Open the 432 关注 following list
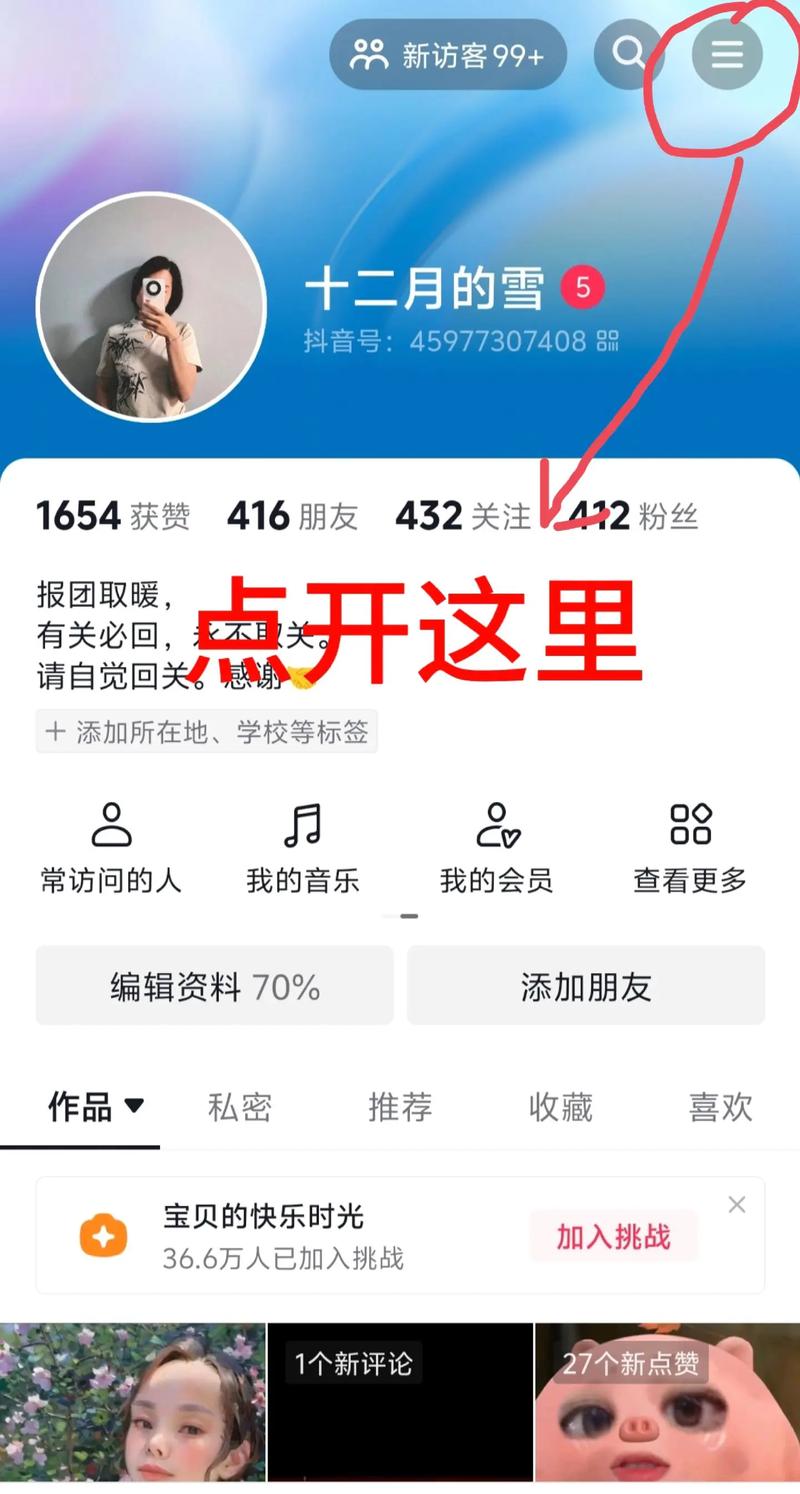800x1494 pixels. 462,516
